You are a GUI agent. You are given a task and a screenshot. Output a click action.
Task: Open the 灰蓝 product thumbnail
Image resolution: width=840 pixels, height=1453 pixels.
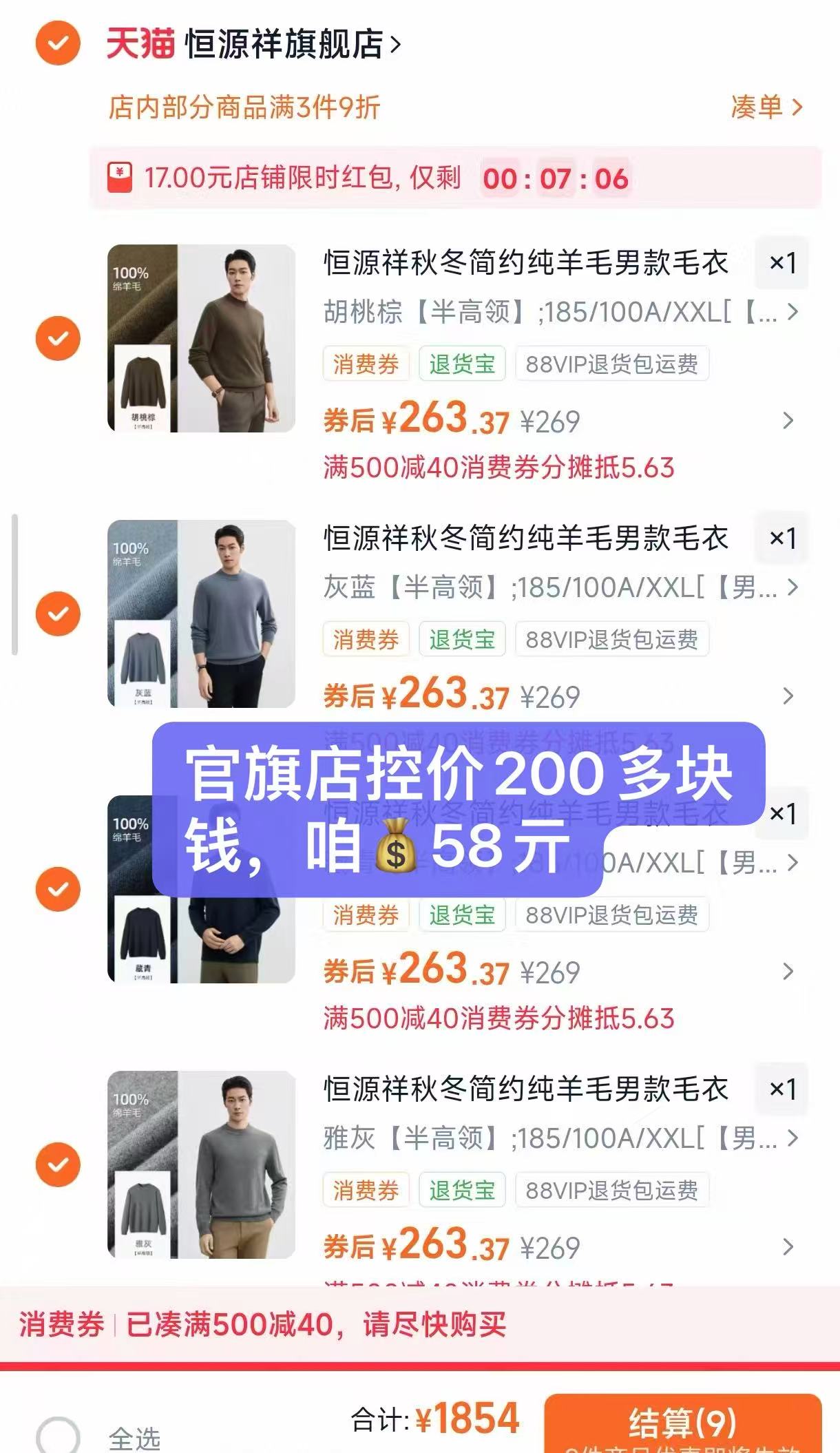[201, 613]
